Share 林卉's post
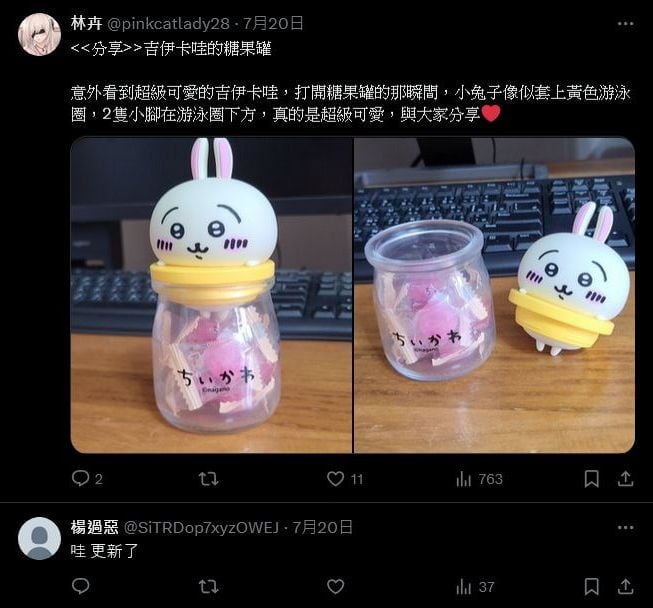This screenshot has width=653, height=608. [626, 479]
